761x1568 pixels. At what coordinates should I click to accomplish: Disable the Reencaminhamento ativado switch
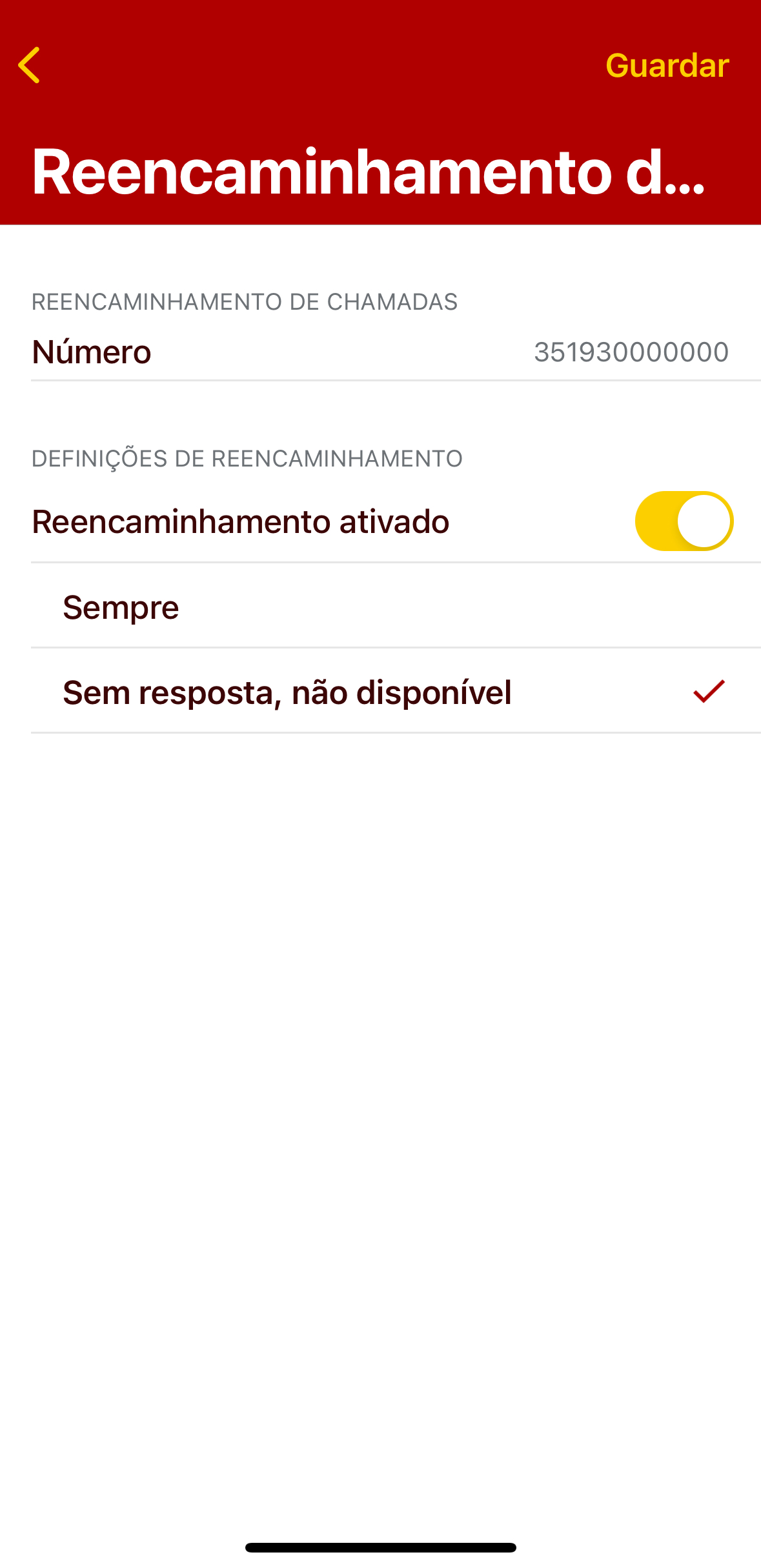click(x=684, y=521)
